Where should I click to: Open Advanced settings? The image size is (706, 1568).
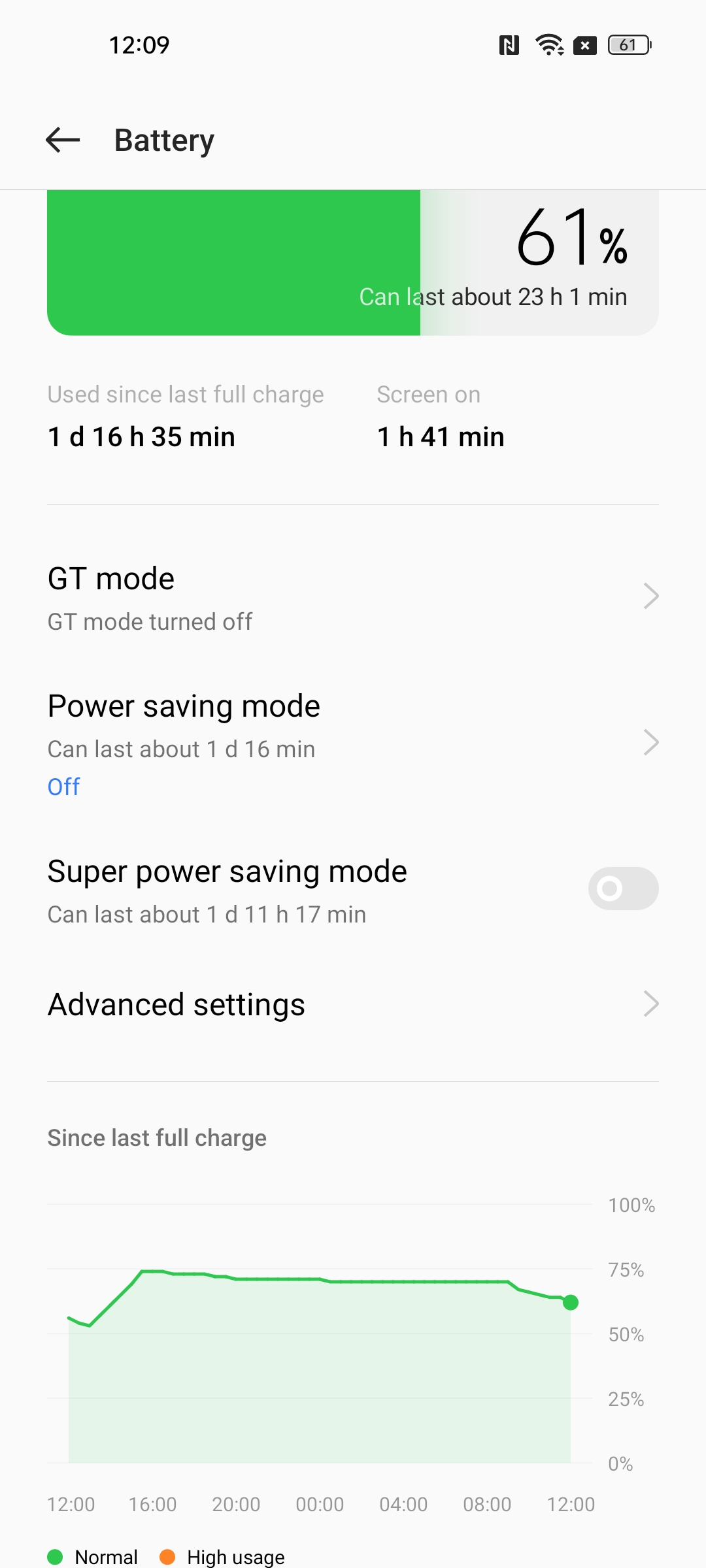[x=352, y=1004]
